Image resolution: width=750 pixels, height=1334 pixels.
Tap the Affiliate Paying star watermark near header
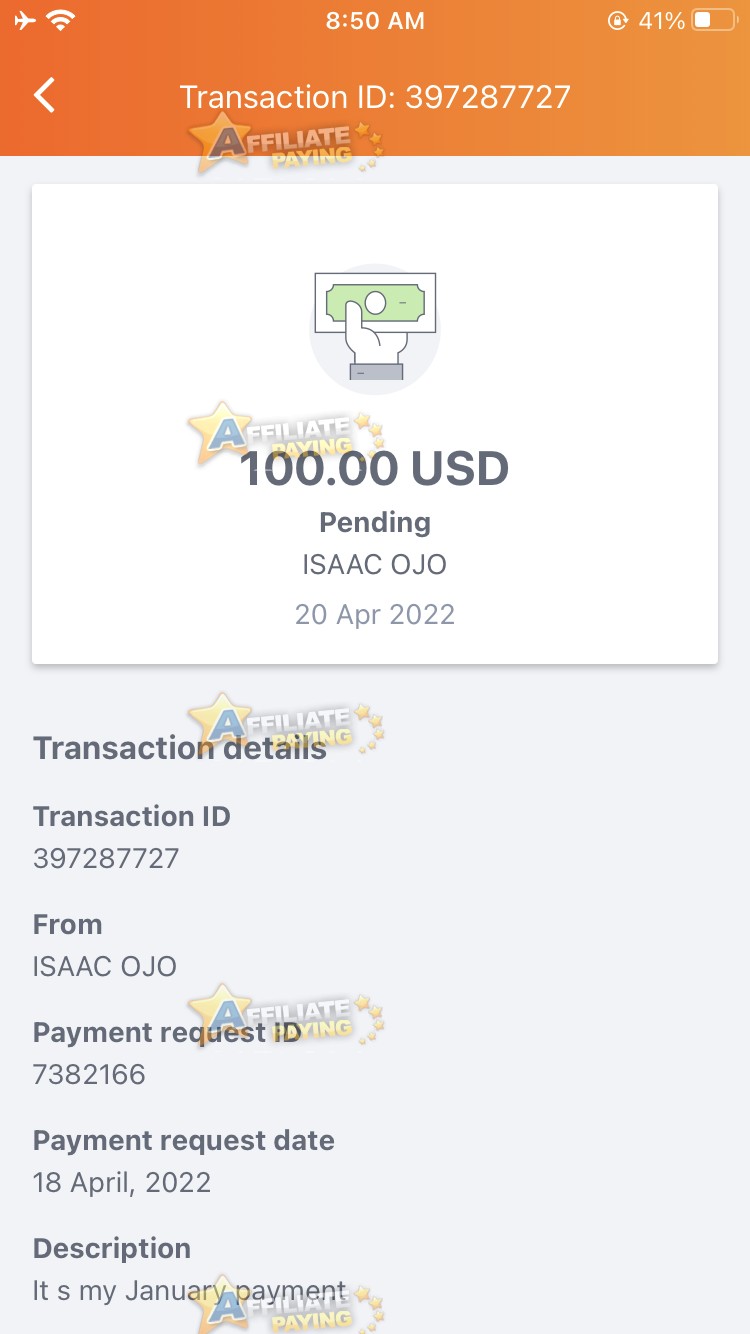pyautogui.click(x=285, y=143)
